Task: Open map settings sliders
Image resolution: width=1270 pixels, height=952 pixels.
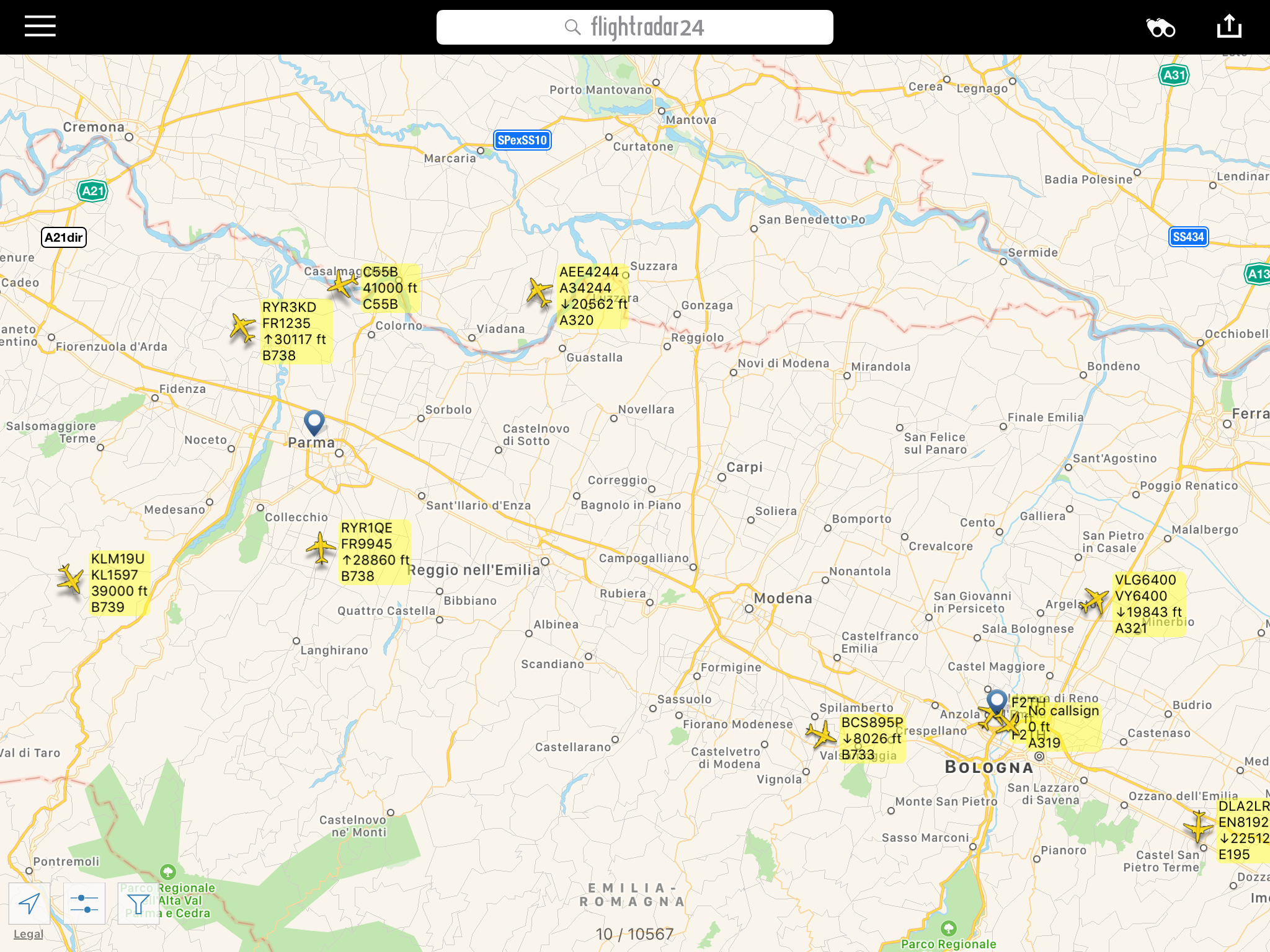Action: tap(84, 904)
